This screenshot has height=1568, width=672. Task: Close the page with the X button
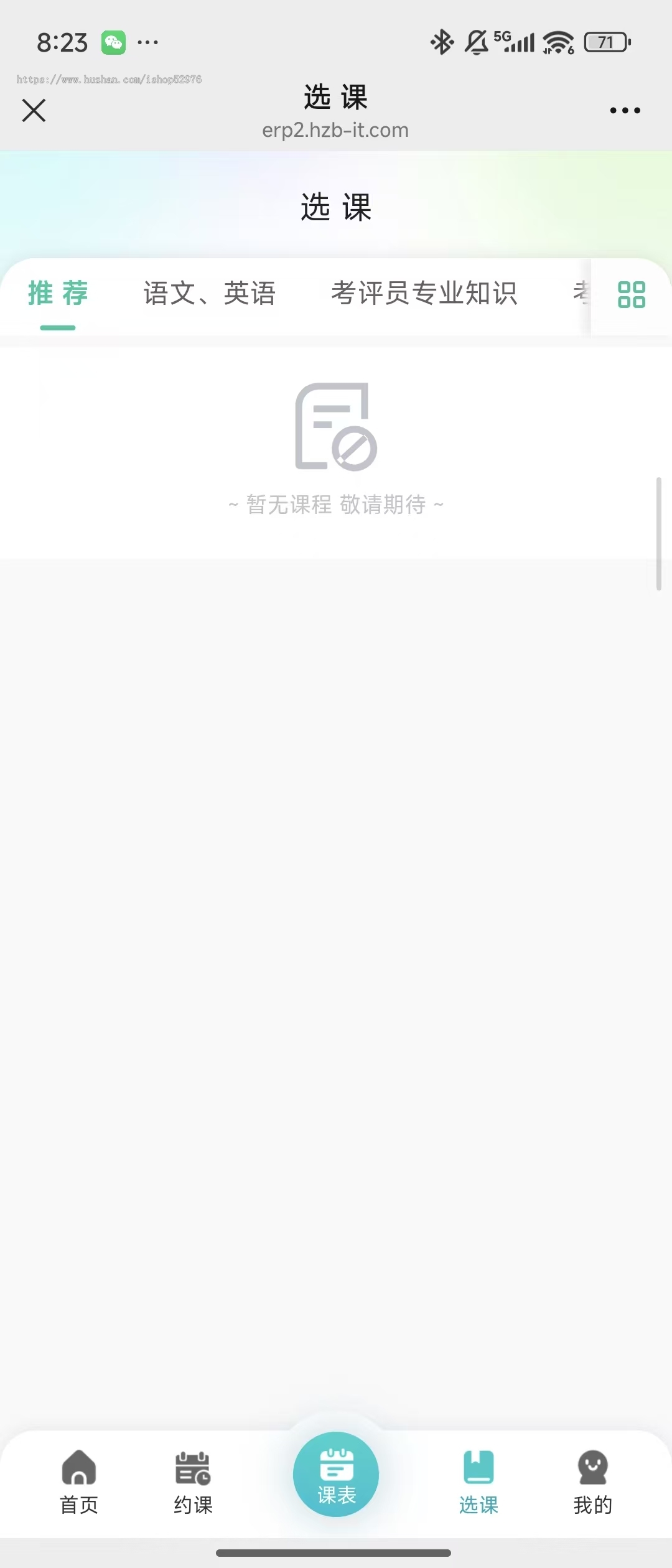coord(34,110)
